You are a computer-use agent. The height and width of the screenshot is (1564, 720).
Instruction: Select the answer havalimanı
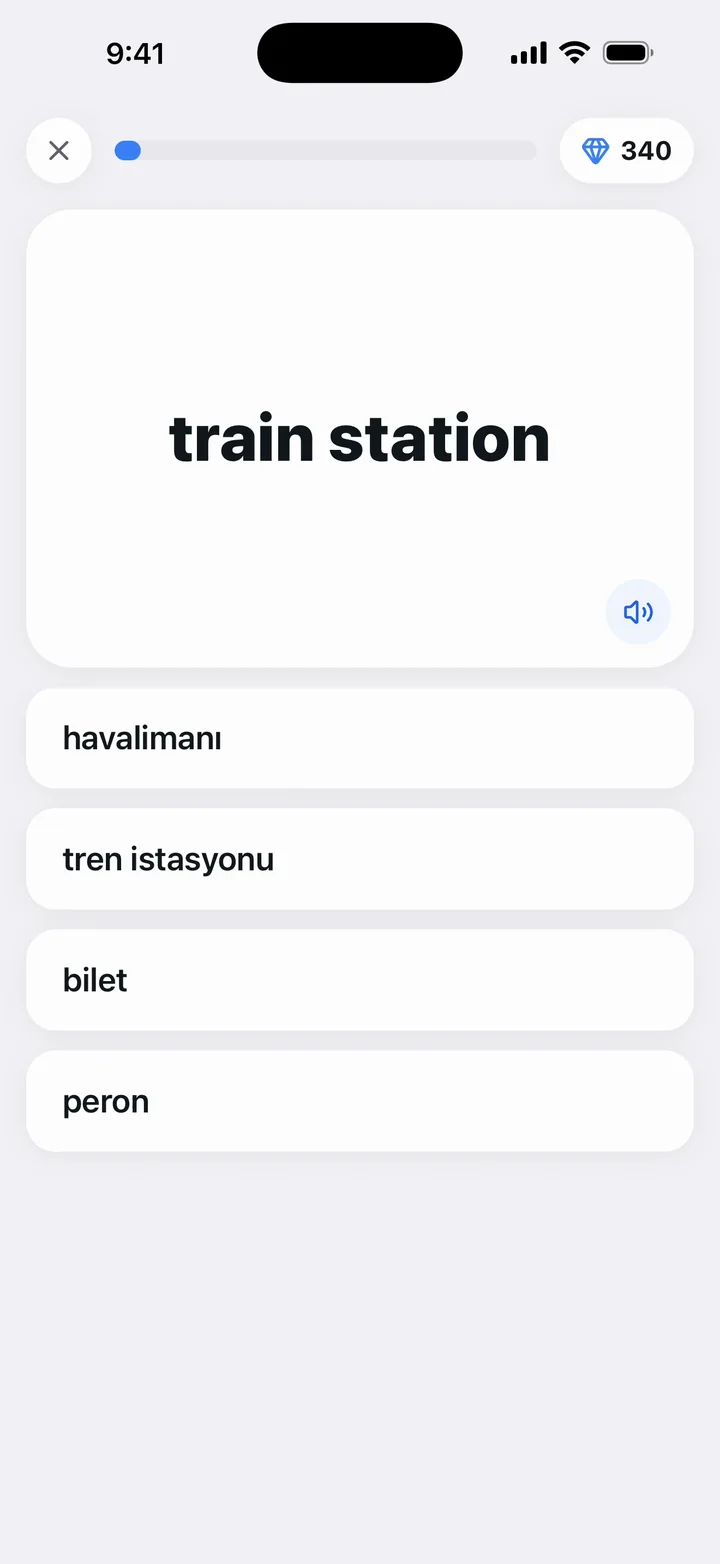[x=360, y=739]
